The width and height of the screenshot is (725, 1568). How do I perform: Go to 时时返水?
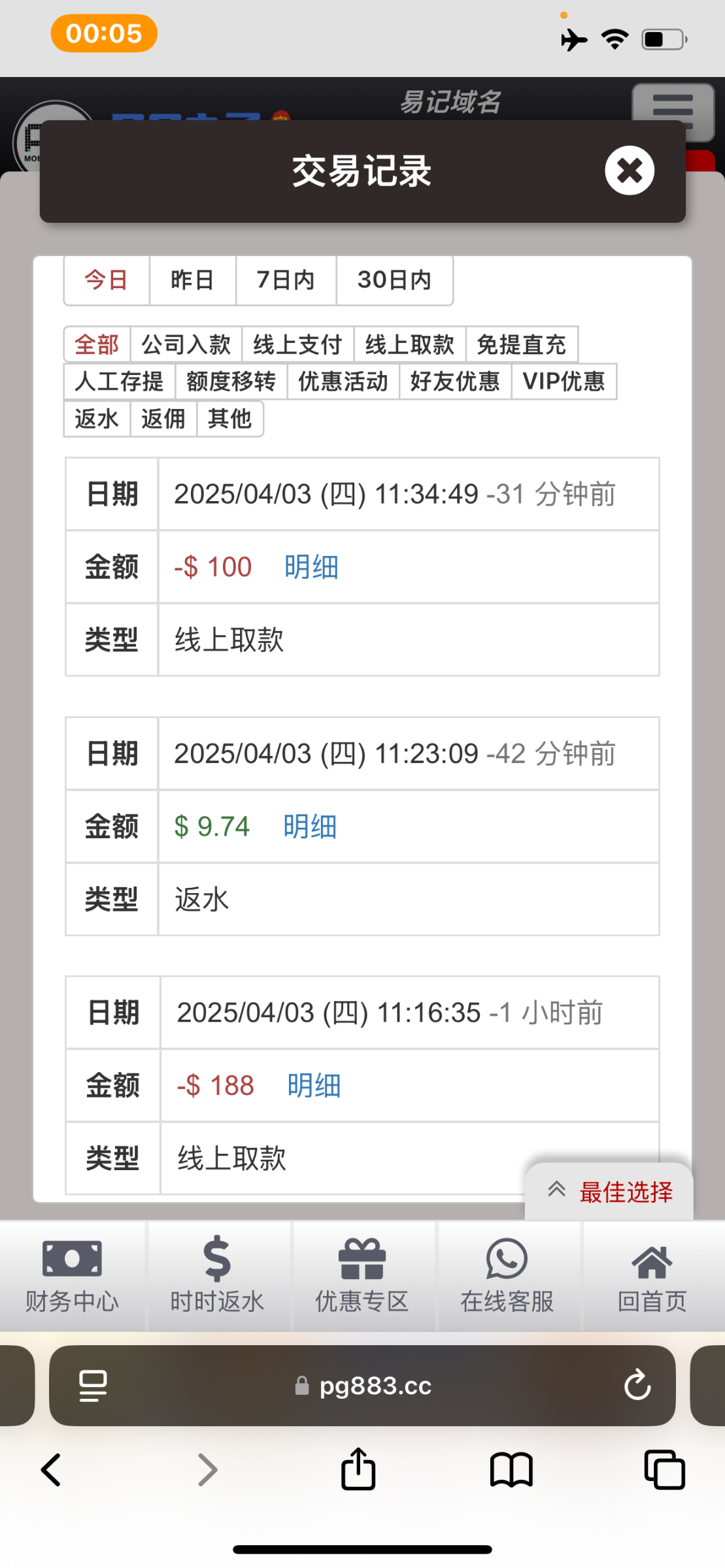217,1275
